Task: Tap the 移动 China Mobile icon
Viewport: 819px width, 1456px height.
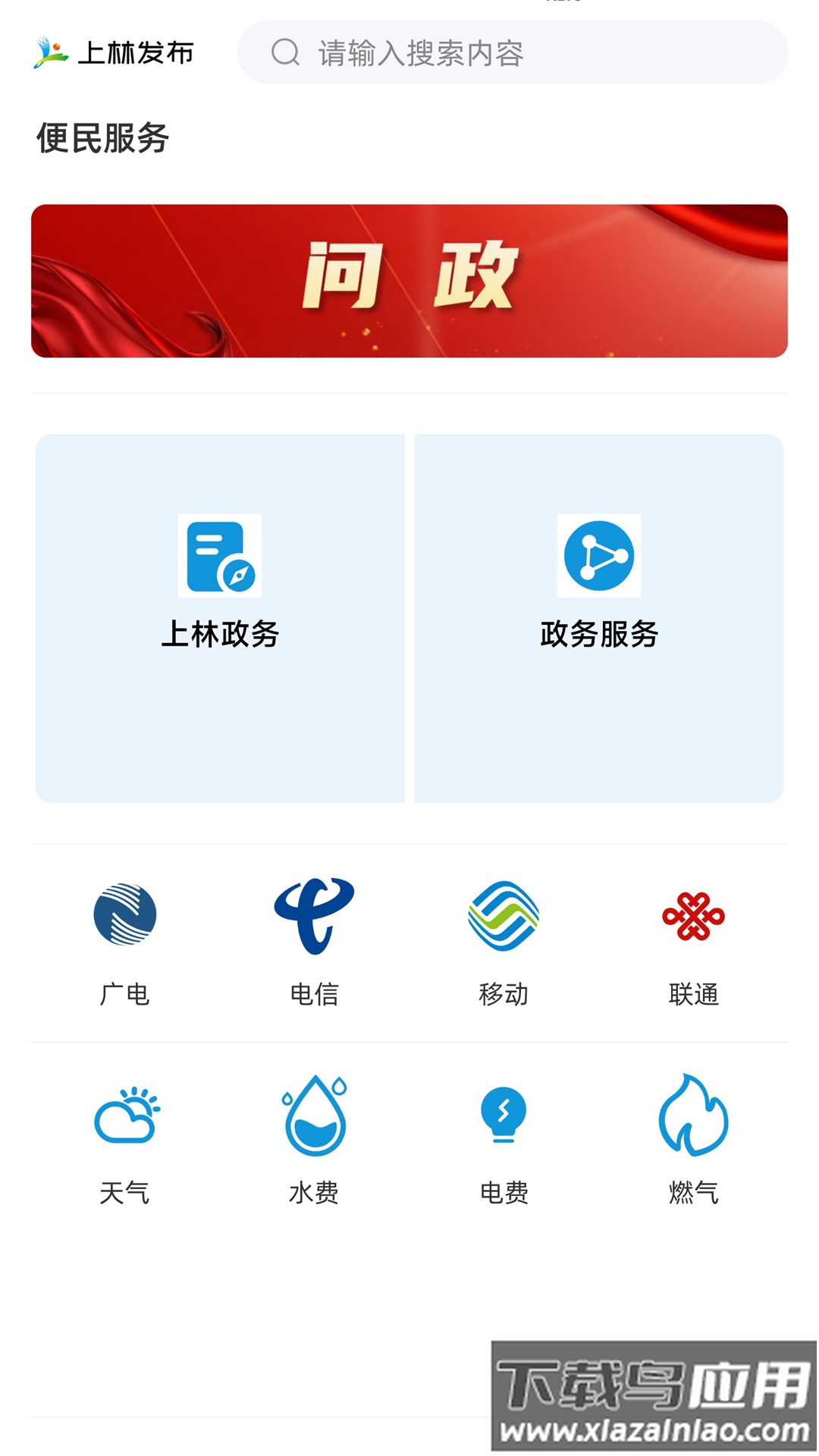Action: coord(504,915)
